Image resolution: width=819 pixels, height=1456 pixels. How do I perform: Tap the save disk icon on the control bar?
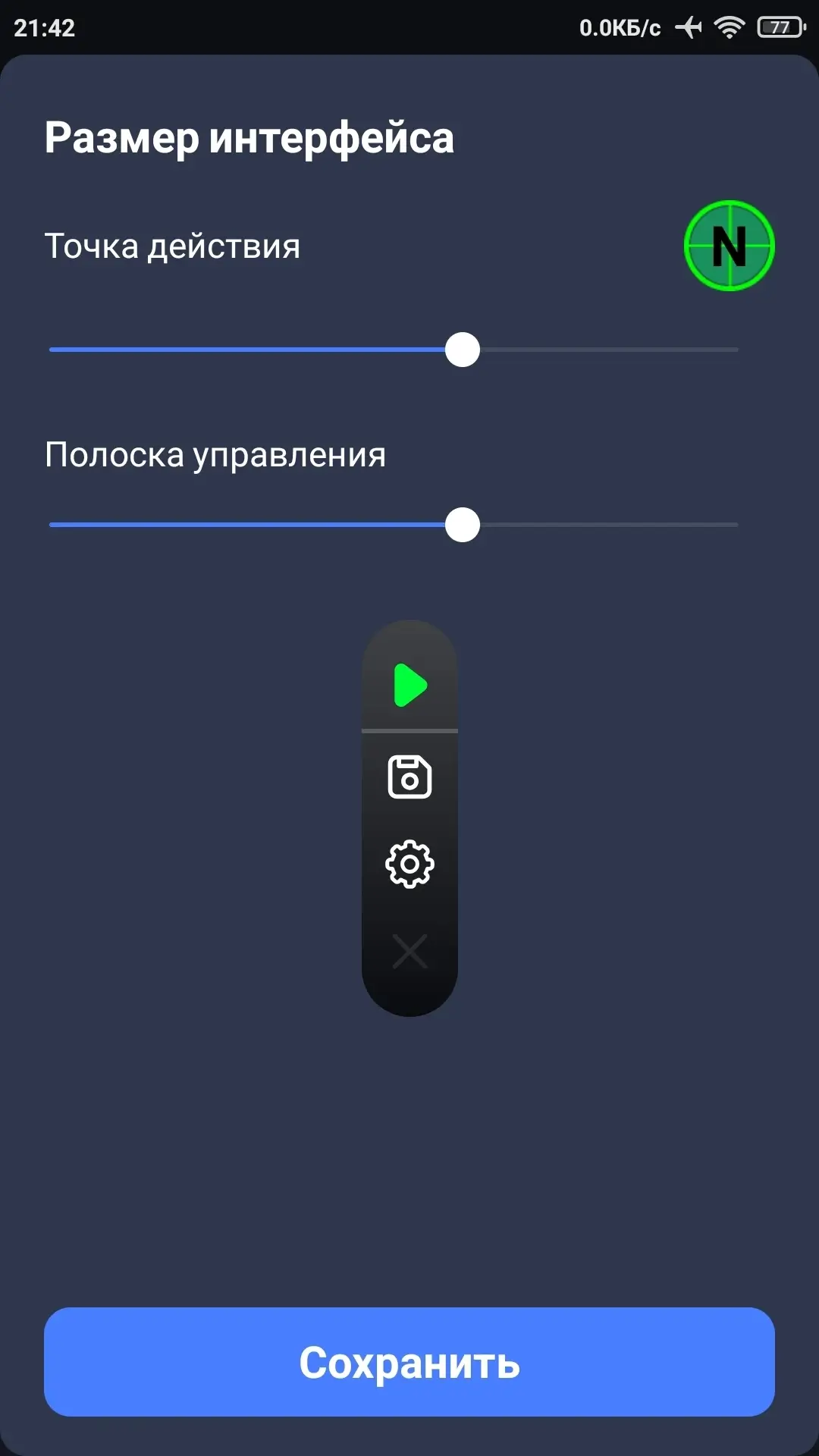point(409,777)
